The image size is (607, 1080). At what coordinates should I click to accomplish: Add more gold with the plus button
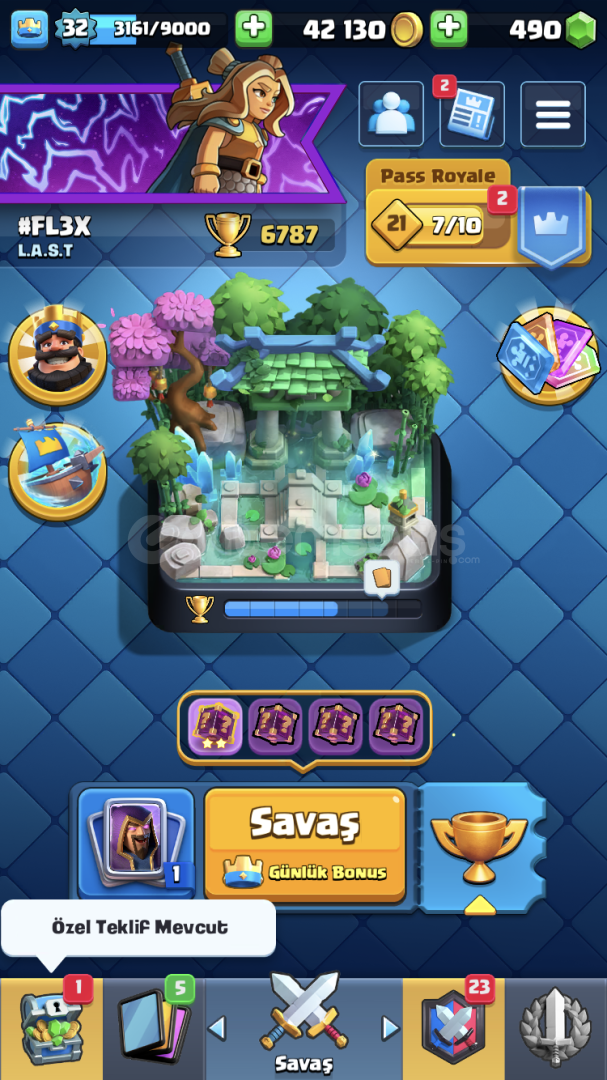click(x=449, y=28)
